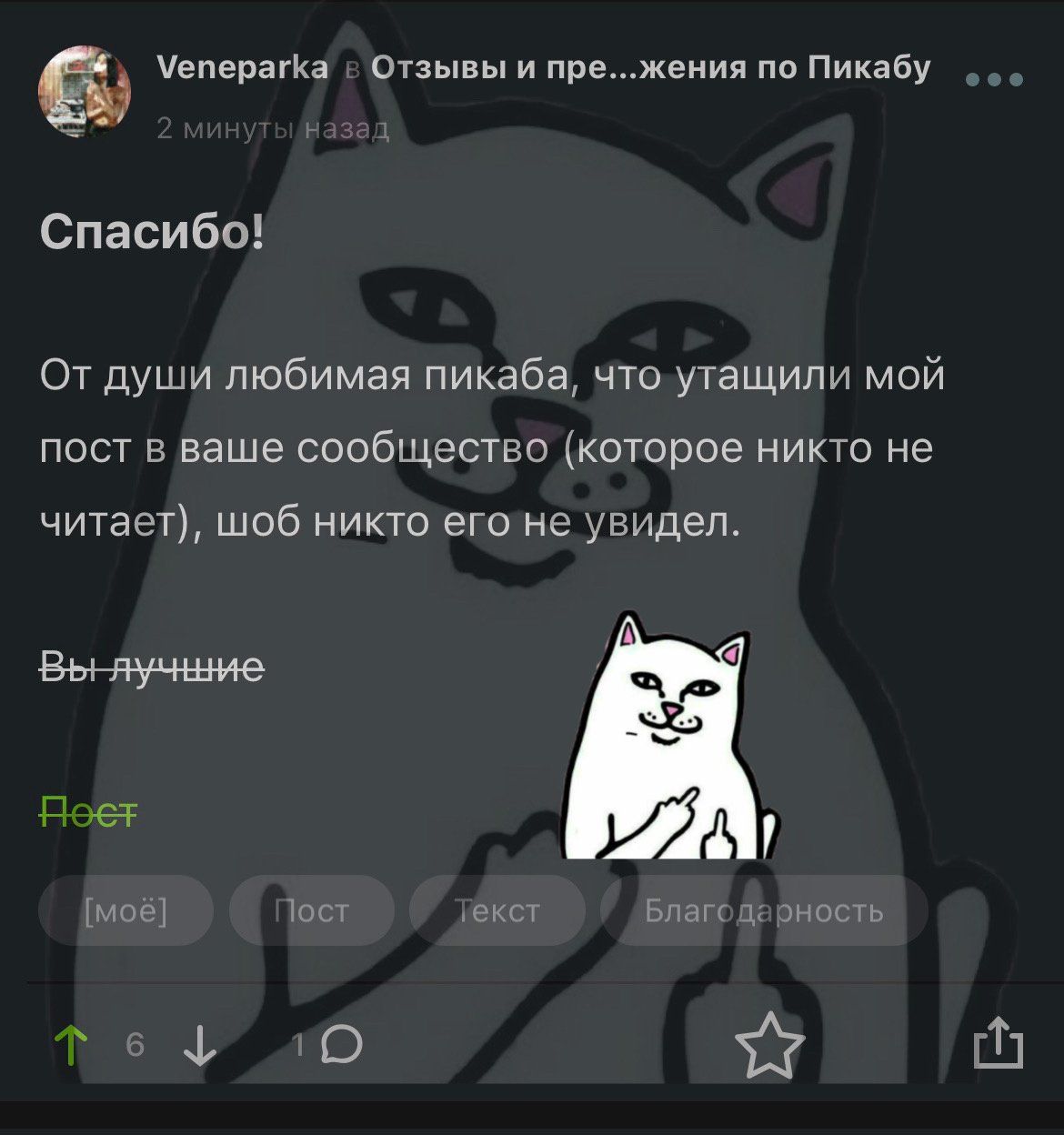Select the [моё] tag chip
The height and width of the screenshot is (1135, 1064).
point(125,910)
